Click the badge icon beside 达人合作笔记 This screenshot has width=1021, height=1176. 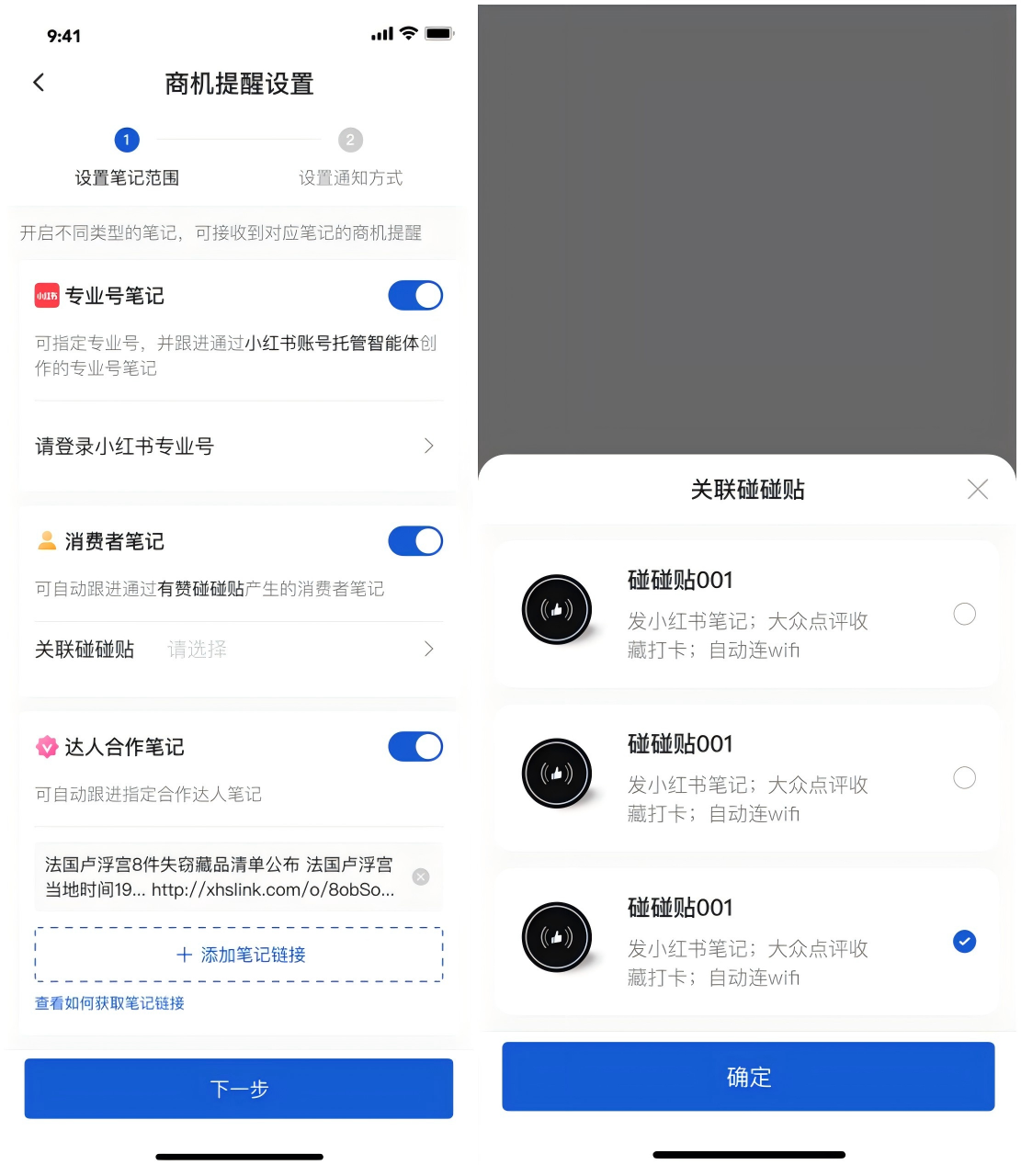(x=48, y=746)
